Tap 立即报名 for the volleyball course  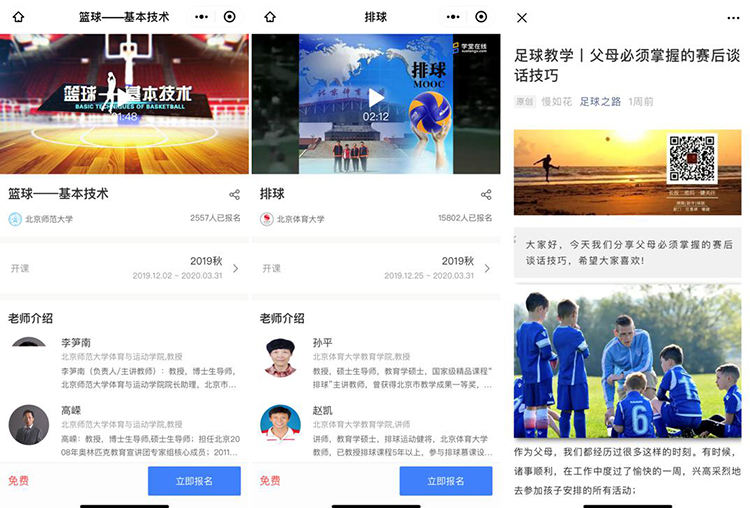coord(446,481)
